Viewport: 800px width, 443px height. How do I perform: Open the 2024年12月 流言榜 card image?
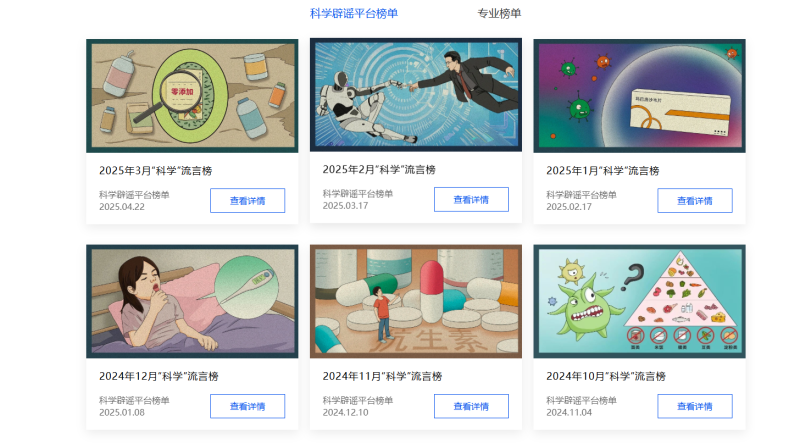click(x=192, y=301)
